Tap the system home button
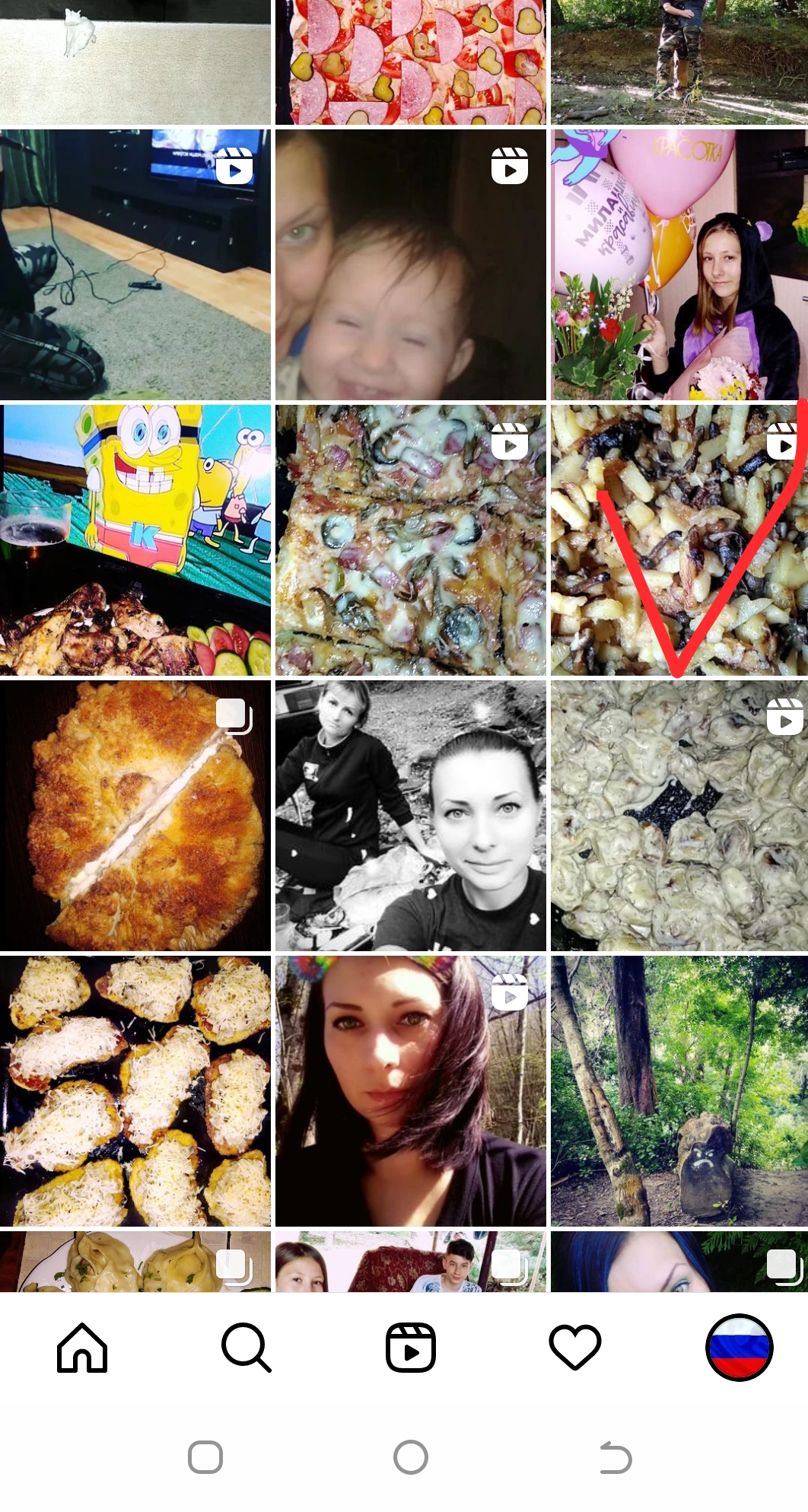808x1512 pixels. [x=411, y=1458]
